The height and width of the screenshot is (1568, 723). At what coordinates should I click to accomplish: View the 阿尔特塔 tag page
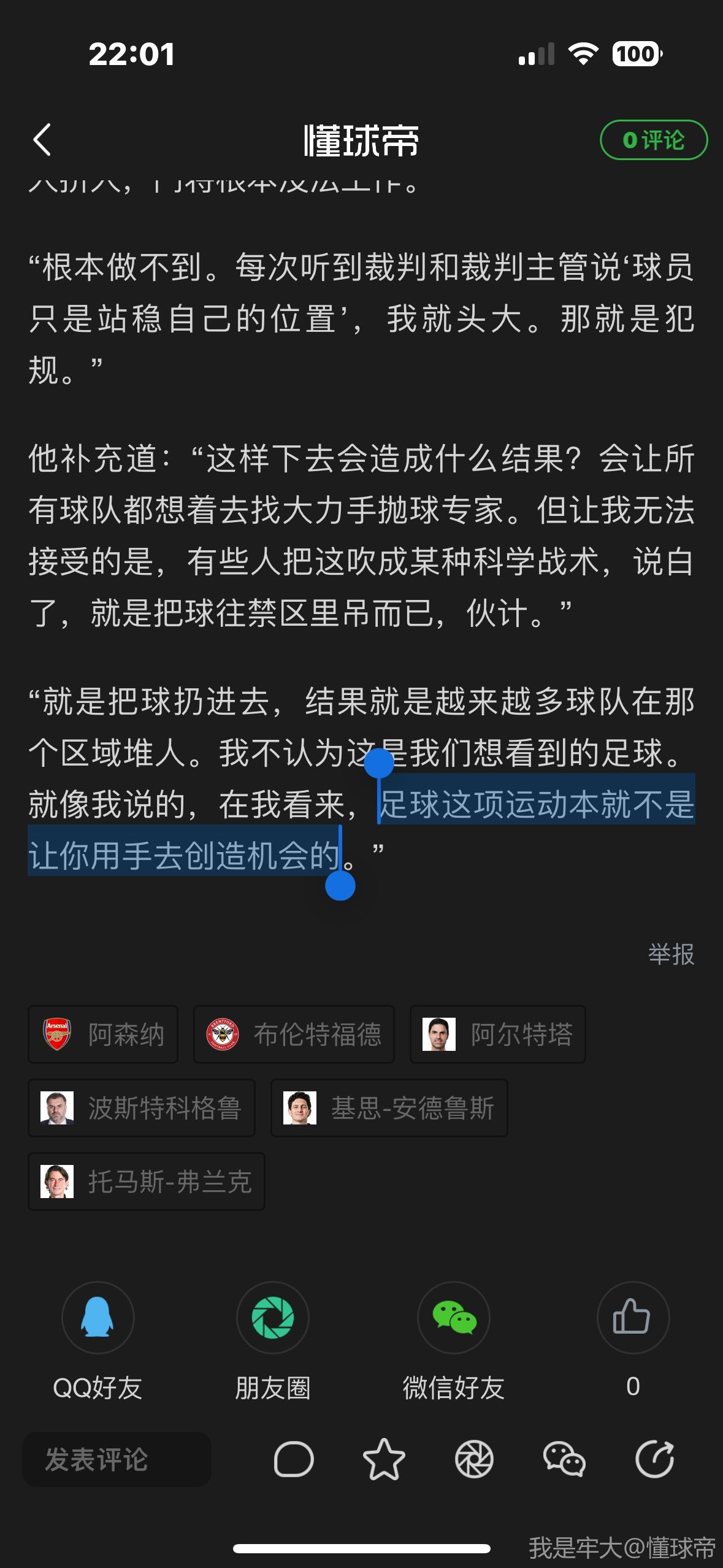click(x=497, y=1034)
